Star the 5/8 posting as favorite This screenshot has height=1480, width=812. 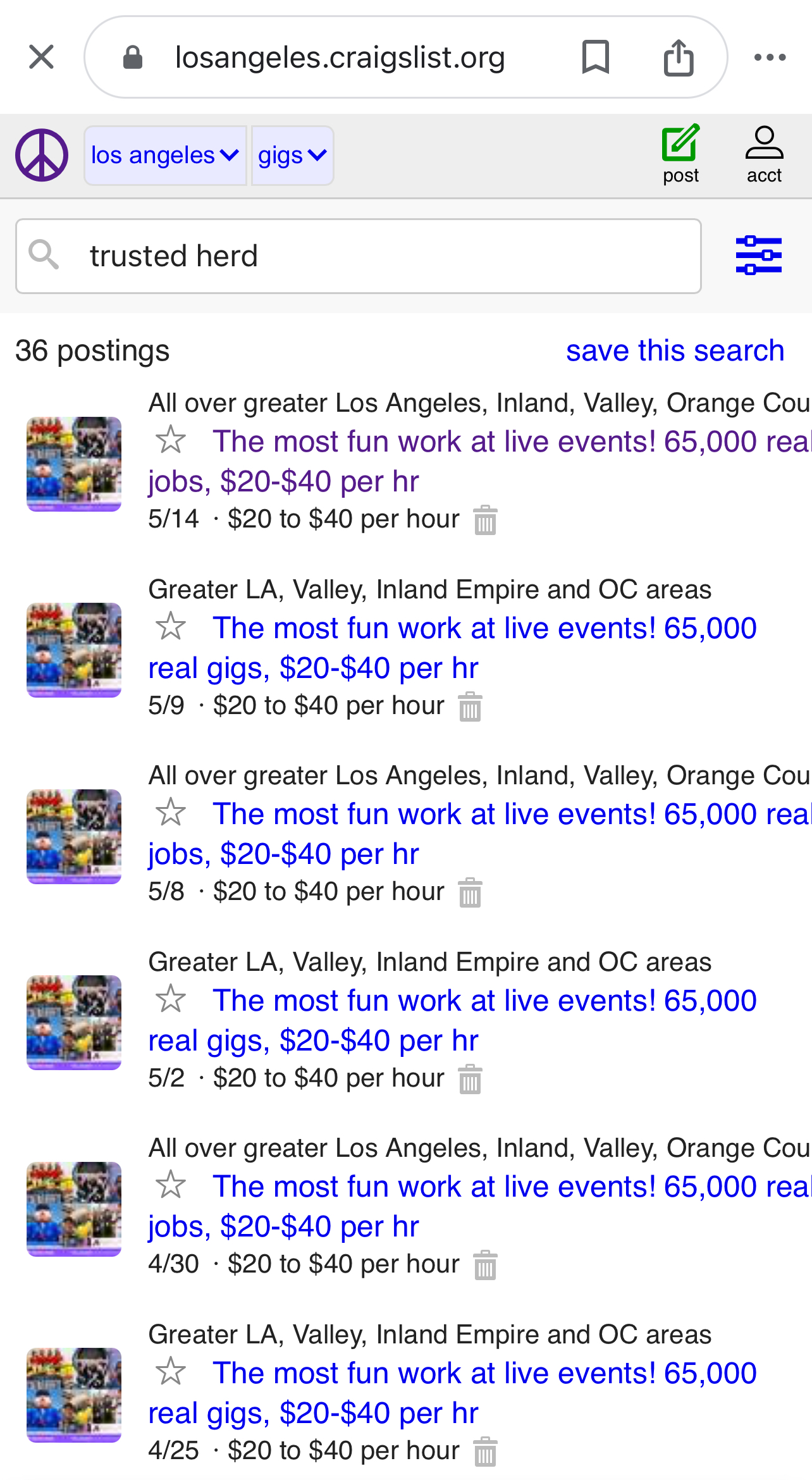pos(171,813)
